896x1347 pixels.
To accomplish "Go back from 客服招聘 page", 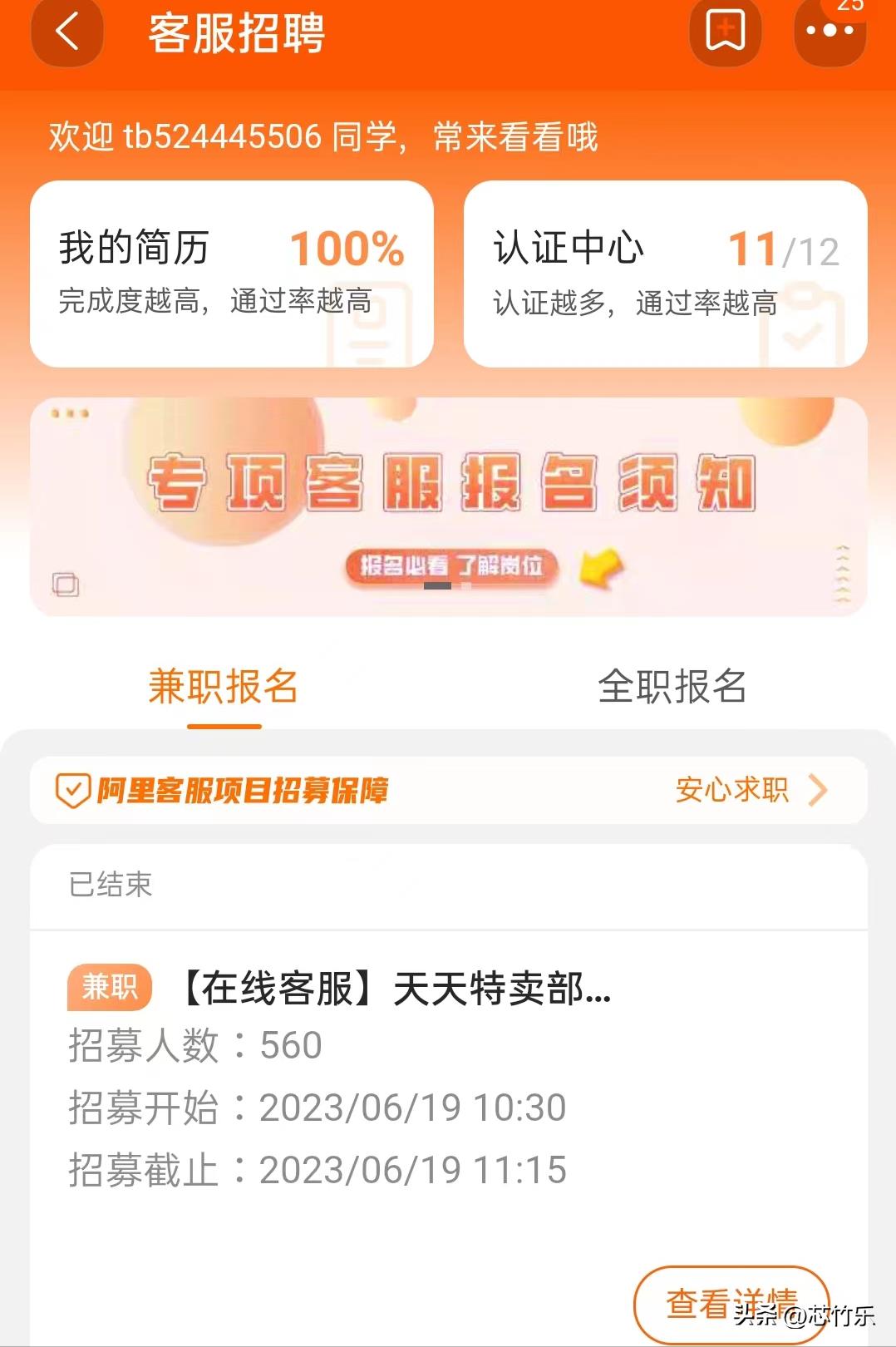I will [66, 33].
